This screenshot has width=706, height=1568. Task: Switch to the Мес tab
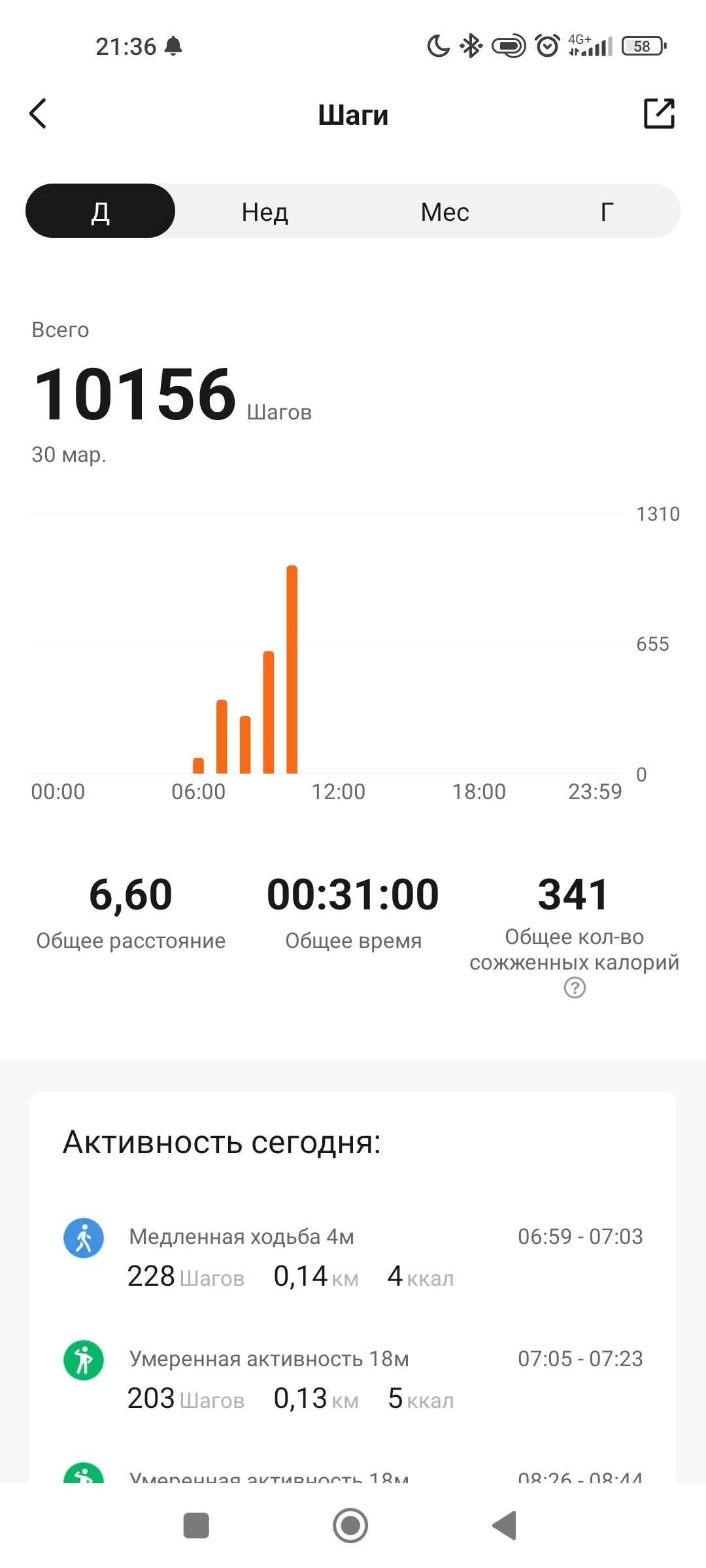445,211
